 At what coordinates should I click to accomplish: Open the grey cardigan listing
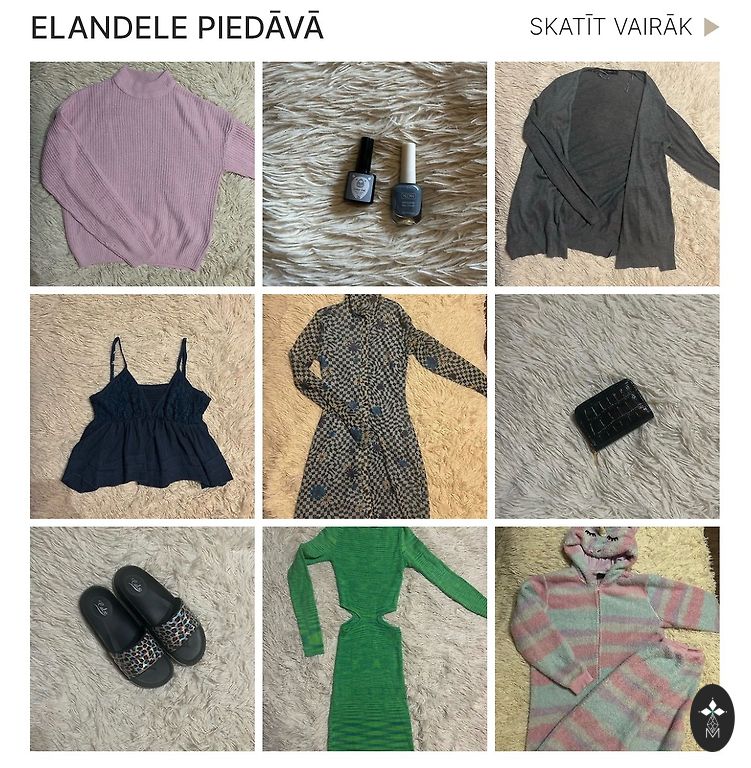[x=607, y=174]
